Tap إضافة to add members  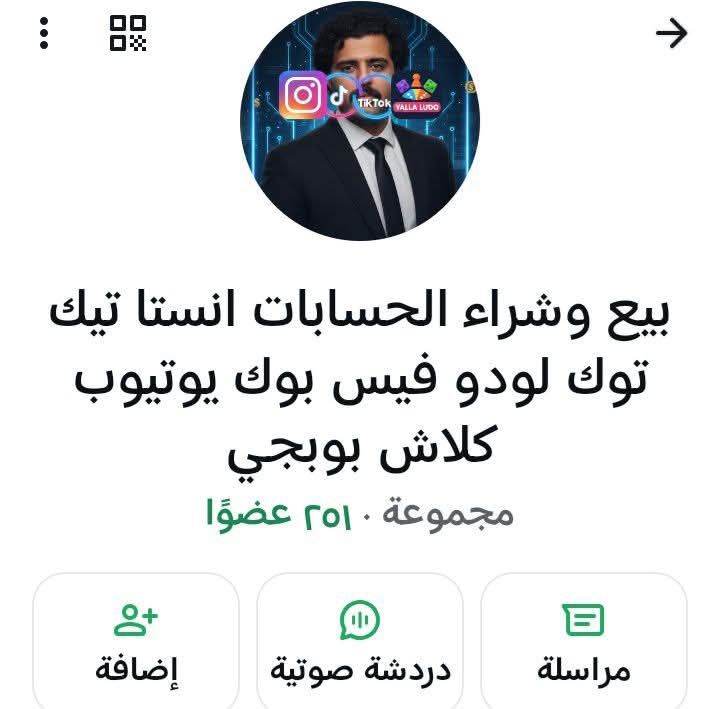pos(137,641)
